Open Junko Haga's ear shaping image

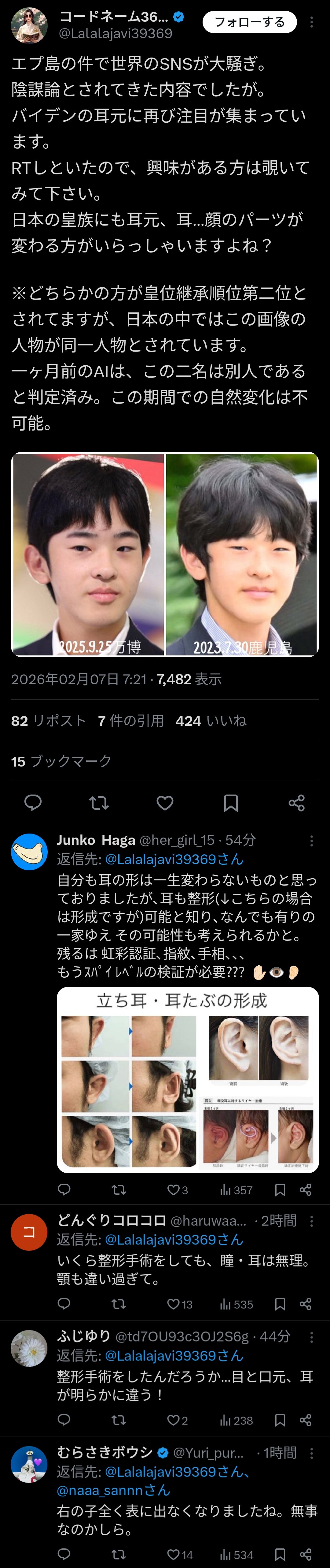click(x=188, y=1080)
